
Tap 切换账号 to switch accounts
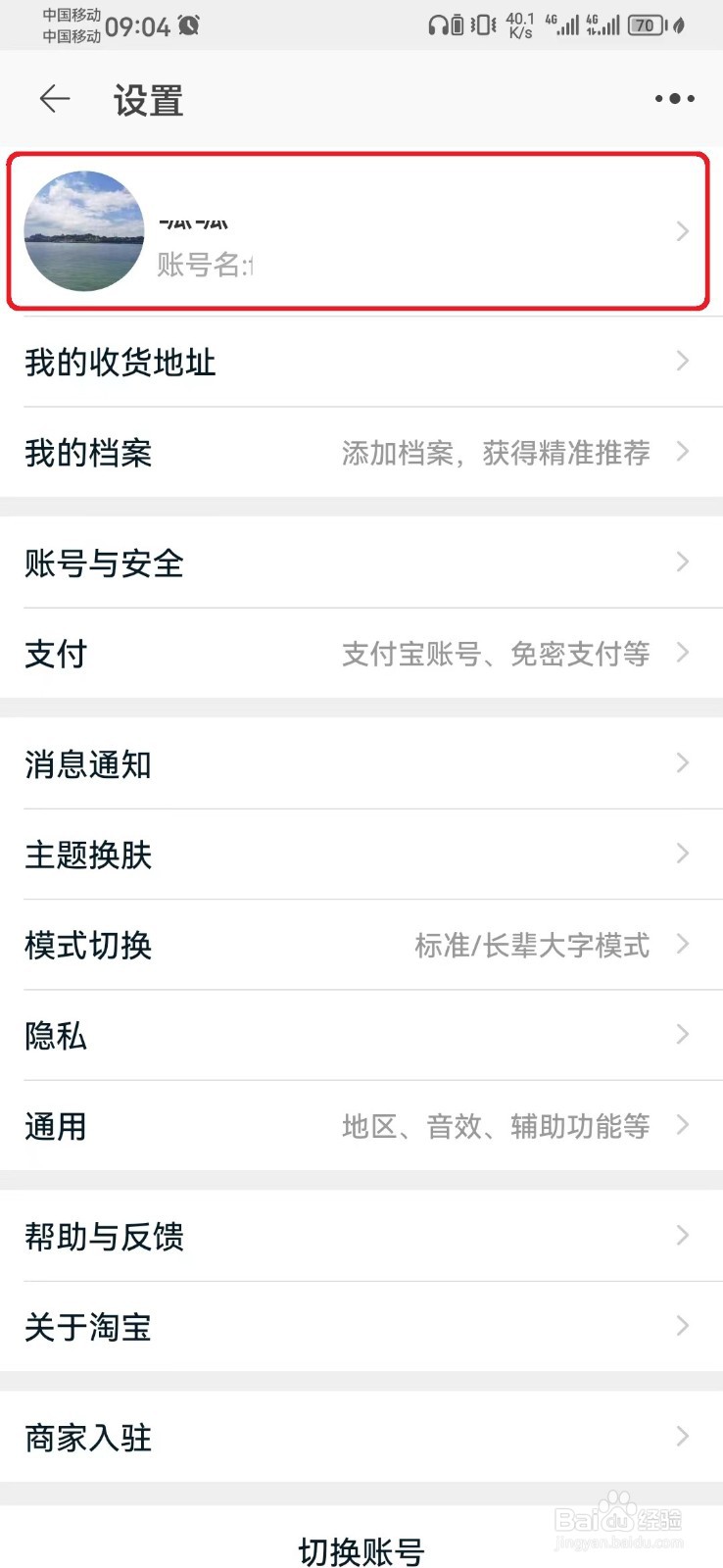pyautogui.click(x=361, y=1550)
